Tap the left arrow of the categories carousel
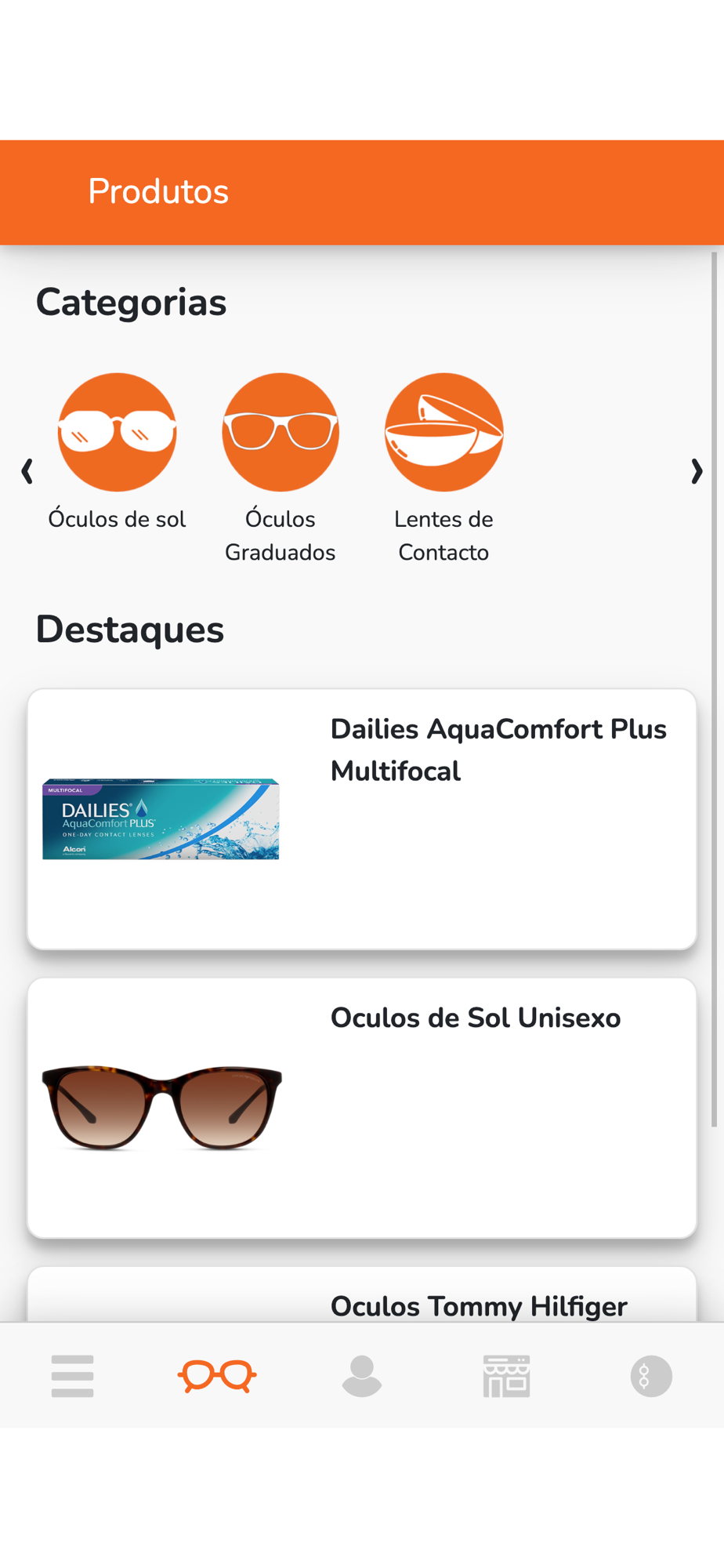Image resolution: width=724 pixels, height=1568 pixels. (27, 471)
